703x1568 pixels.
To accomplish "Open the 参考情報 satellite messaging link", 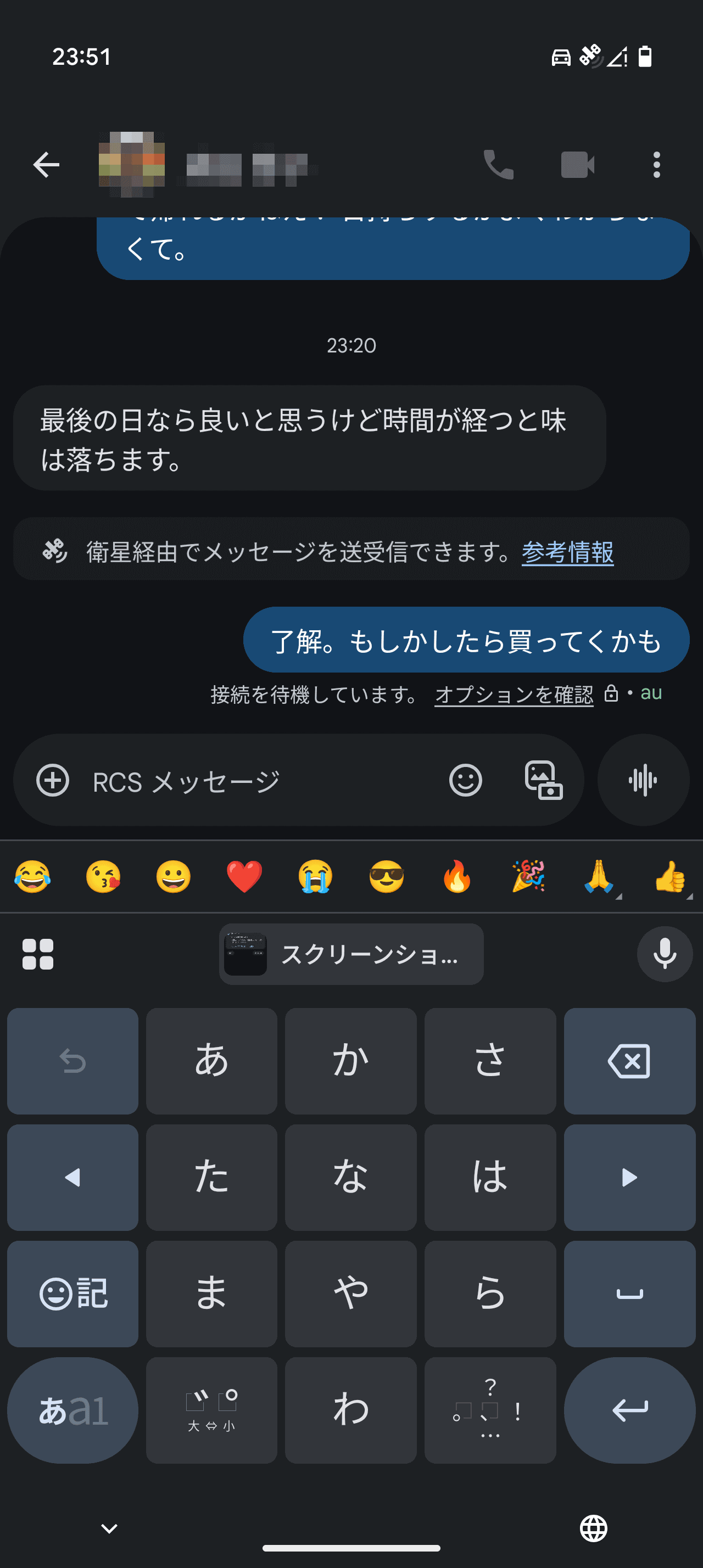I will pyautogui.click(x=567, y=551).
